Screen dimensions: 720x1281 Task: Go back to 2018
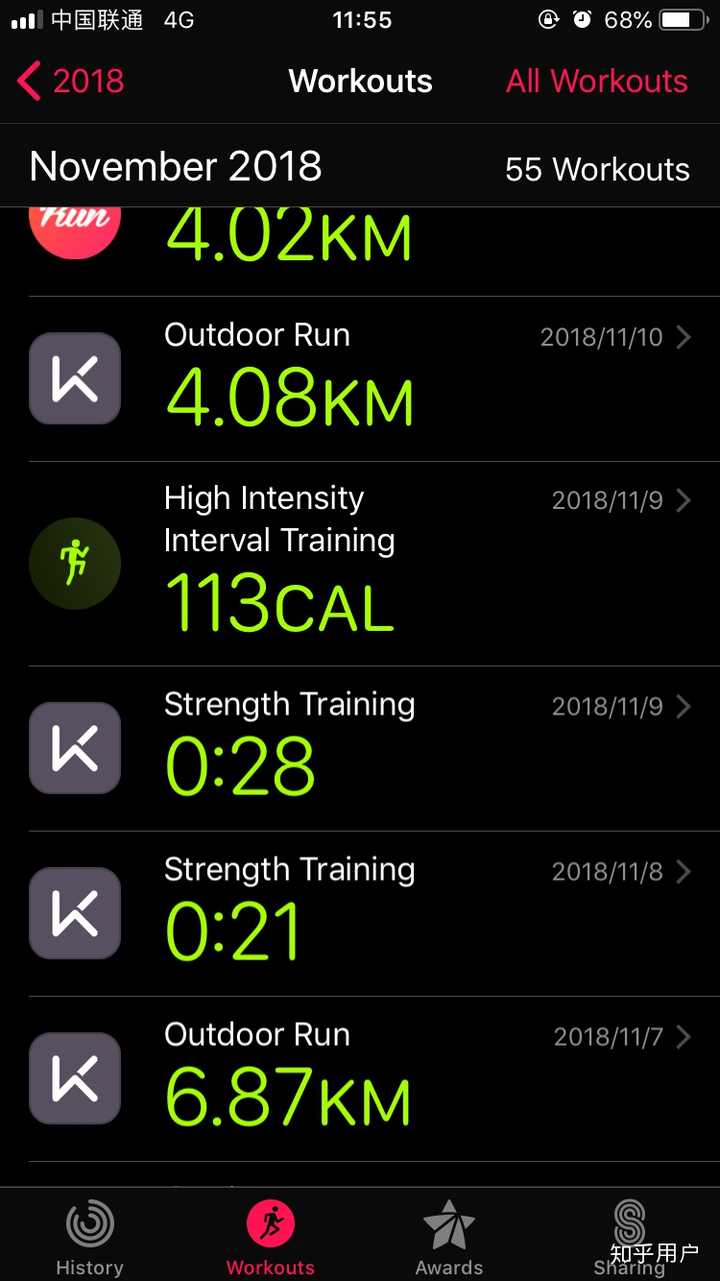[x=72, y=81]
